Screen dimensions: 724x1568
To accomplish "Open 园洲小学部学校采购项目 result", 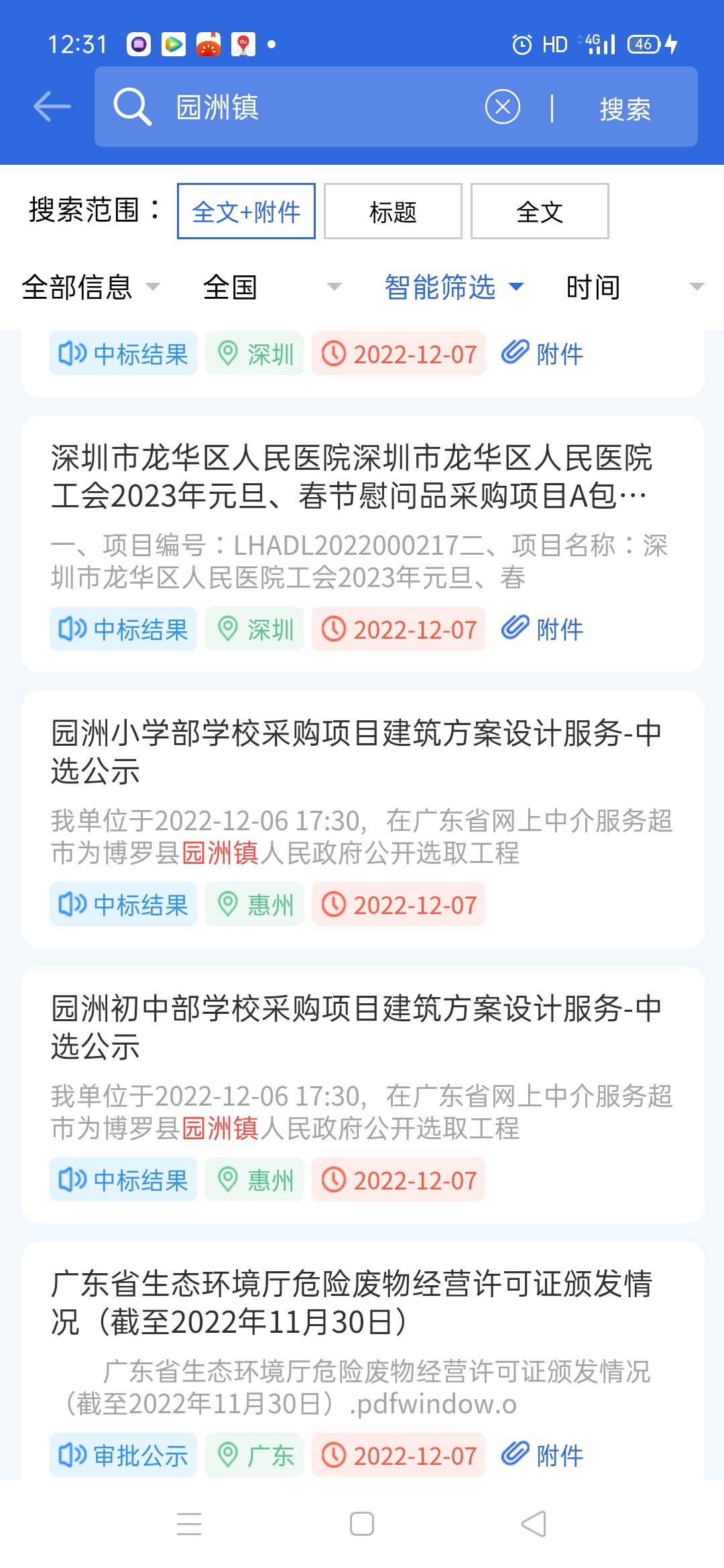I will pyautogui.click(x=356, y=752).
